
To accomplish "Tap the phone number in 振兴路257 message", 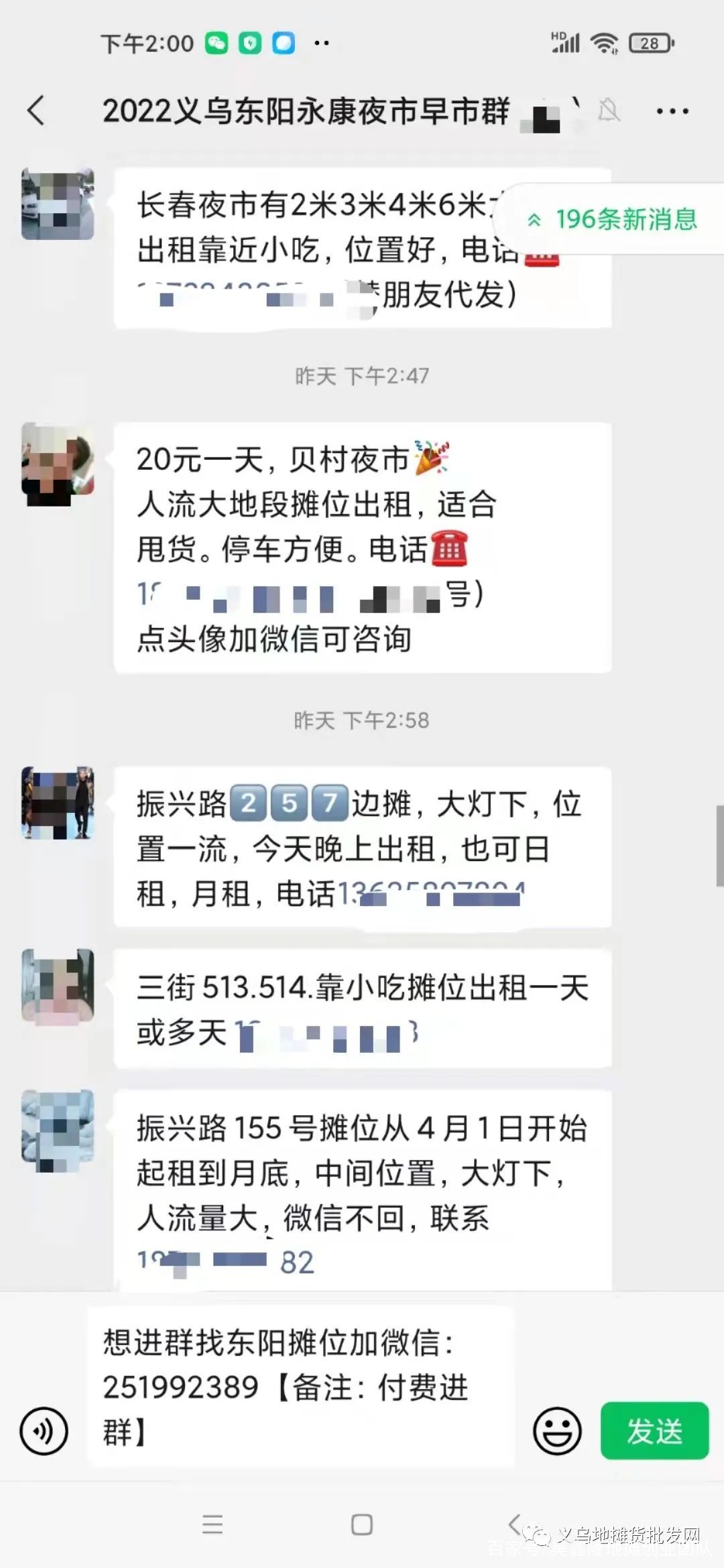I will point(432,895).
